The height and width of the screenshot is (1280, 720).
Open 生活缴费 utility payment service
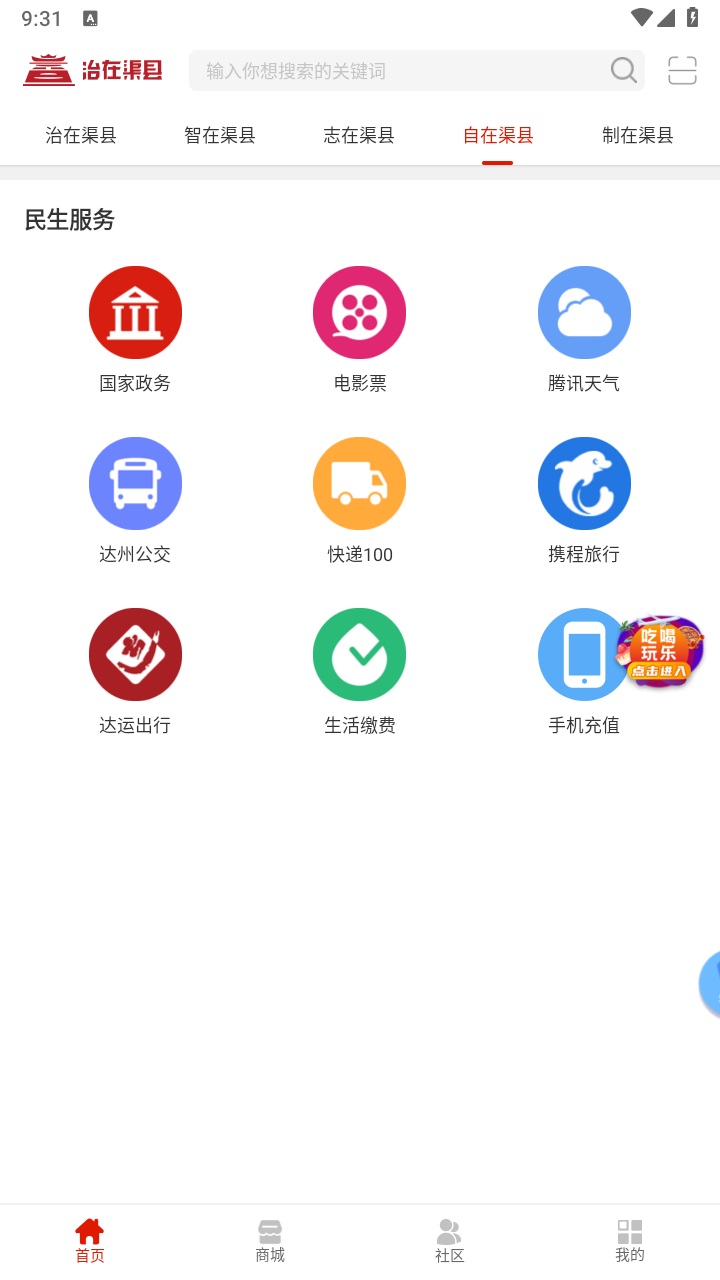(x=359, y=654)
